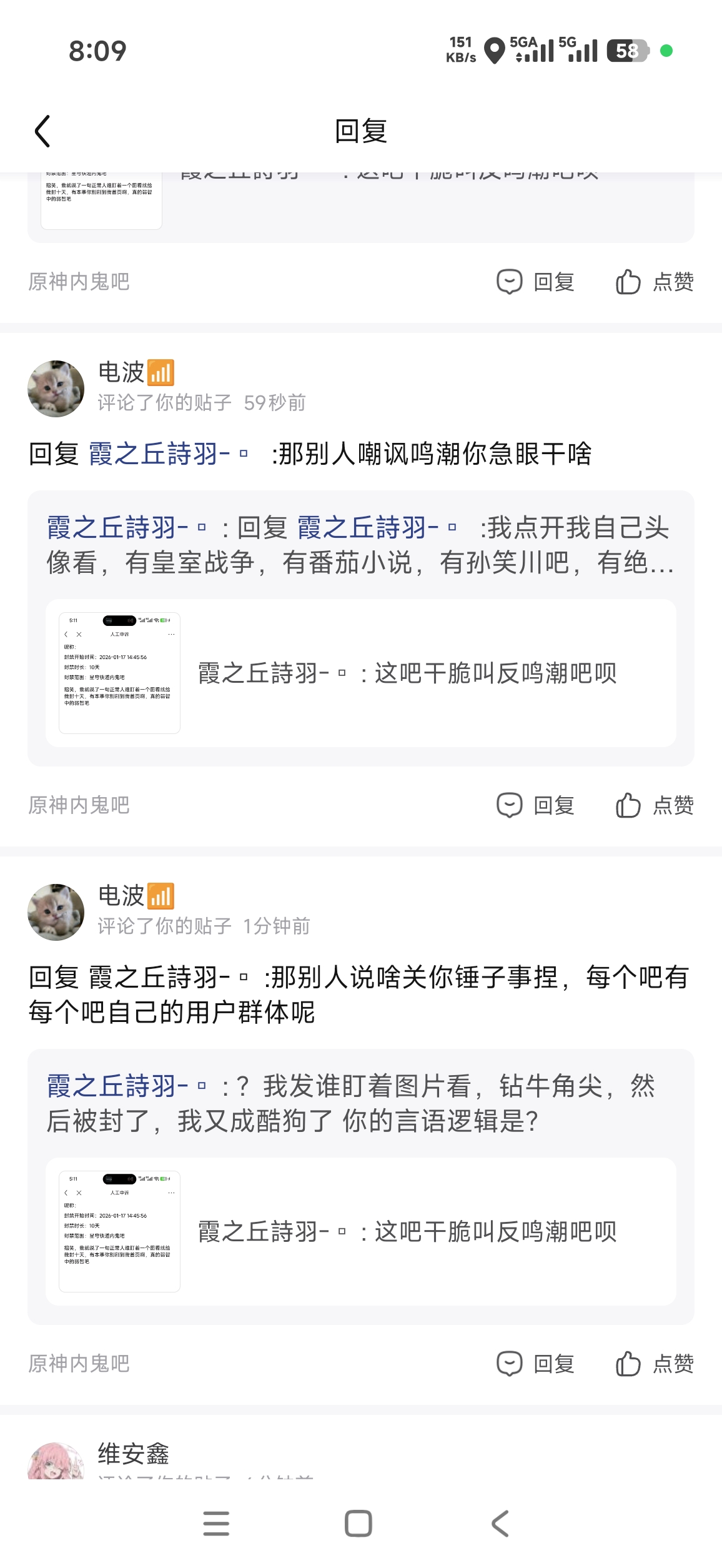
Task: Open 电波's avatar on the 1分钟前 comment
Action: click(56, 912)
